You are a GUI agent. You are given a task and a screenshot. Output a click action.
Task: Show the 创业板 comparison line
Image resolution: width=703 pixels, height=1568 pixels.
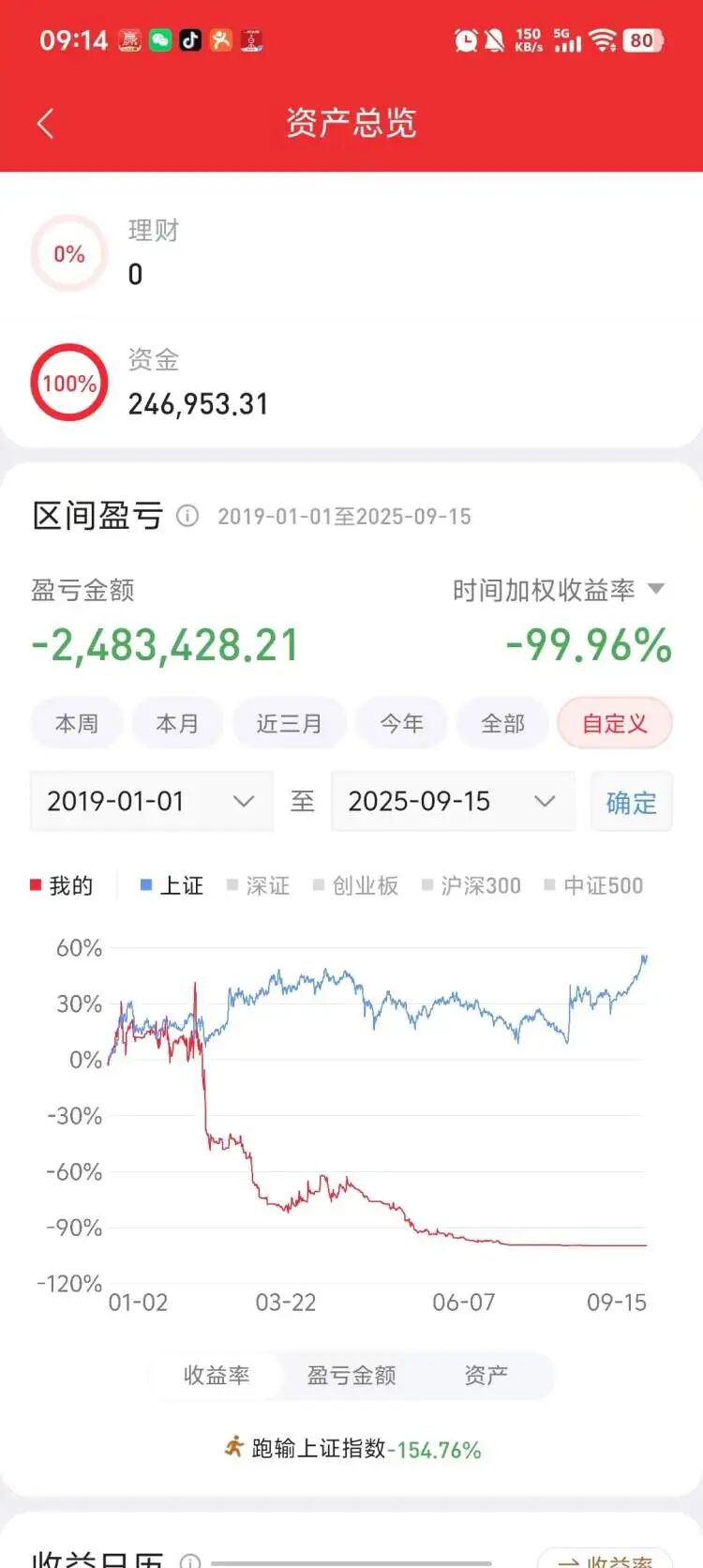[356, 885]
